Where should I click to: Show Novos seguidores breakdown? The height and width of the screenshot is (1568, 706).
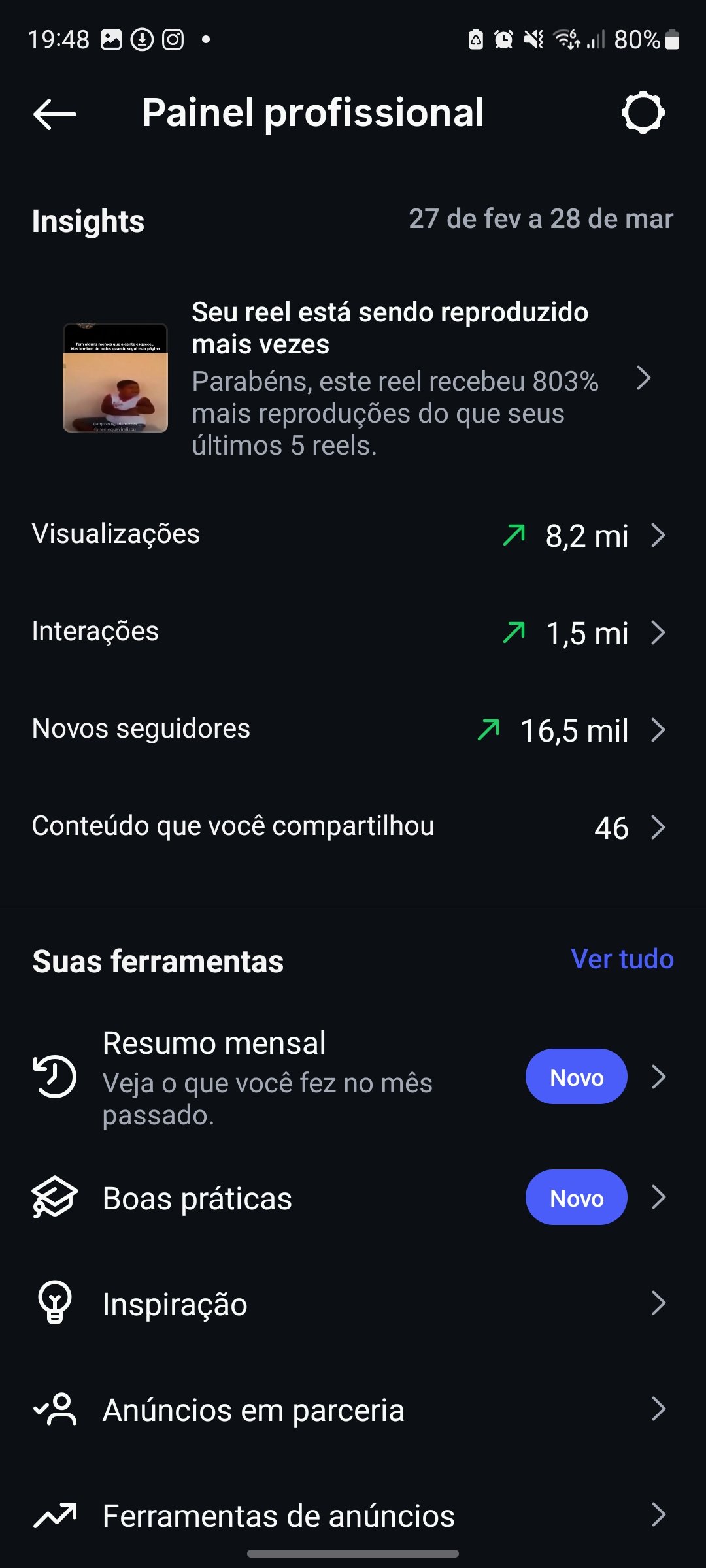click(353, 730)
